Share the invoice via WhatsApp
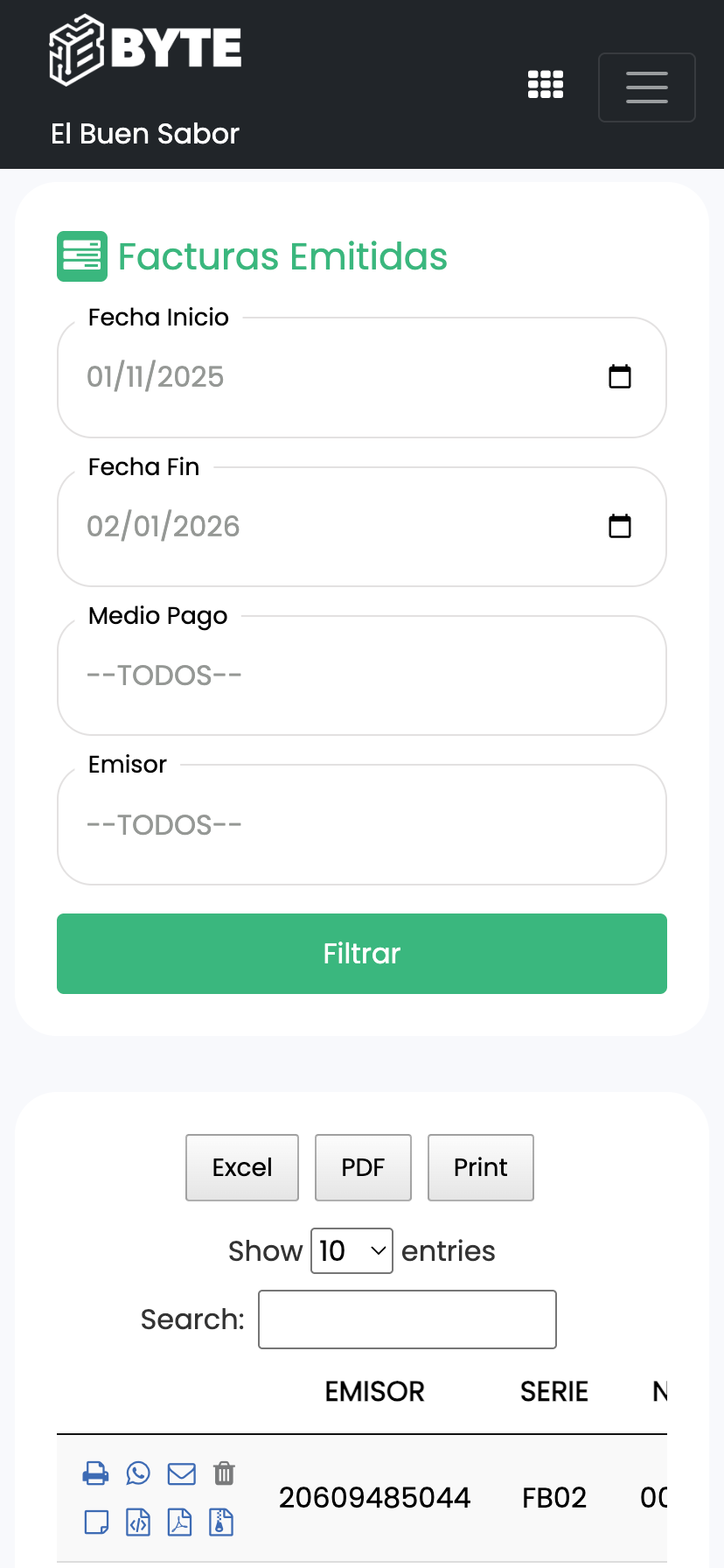 138,1473
